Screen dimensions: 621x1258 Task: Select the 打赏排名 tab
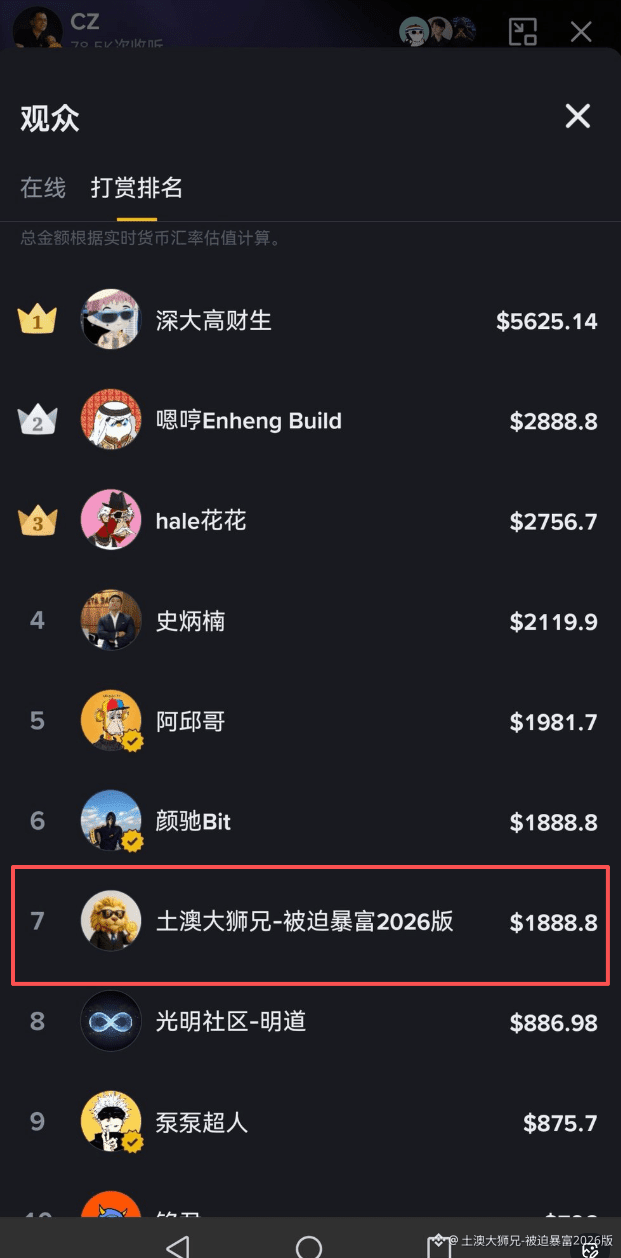(x=137, y=187)
